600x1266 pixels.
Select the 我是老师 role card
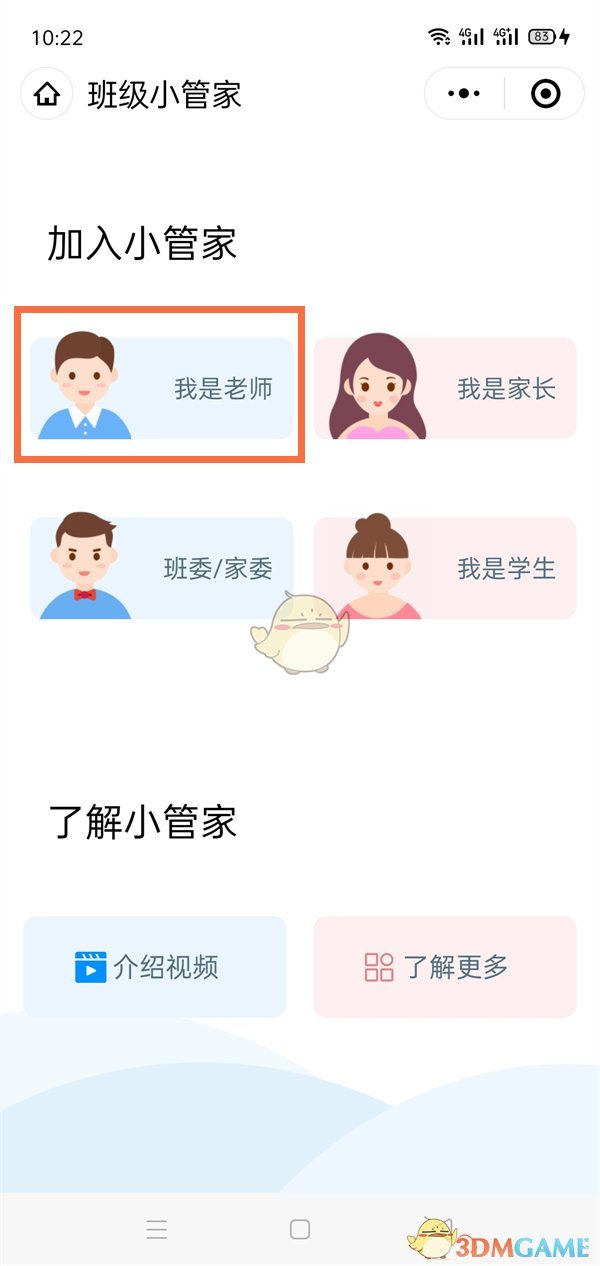click(161, 388)
